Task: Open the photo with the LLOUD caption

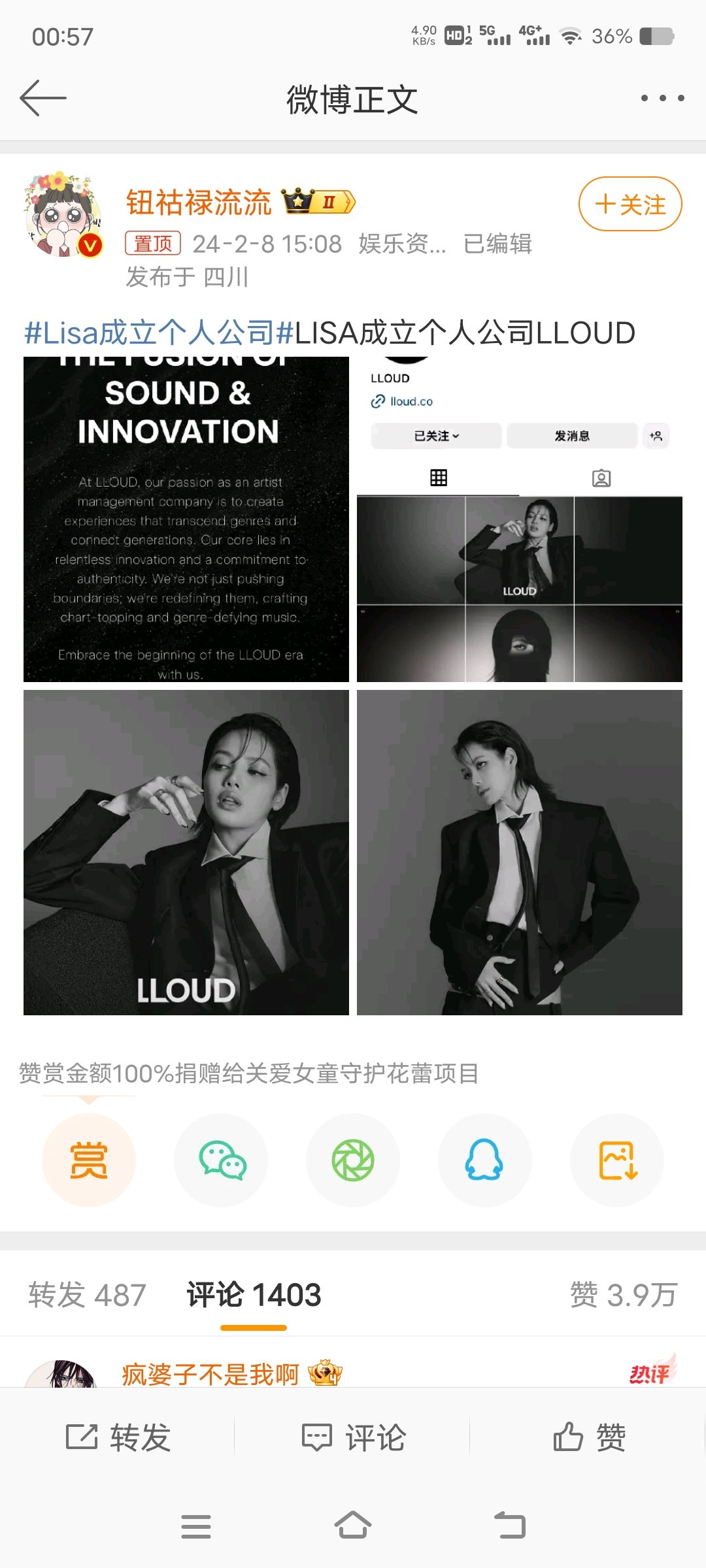Action: 186,853
